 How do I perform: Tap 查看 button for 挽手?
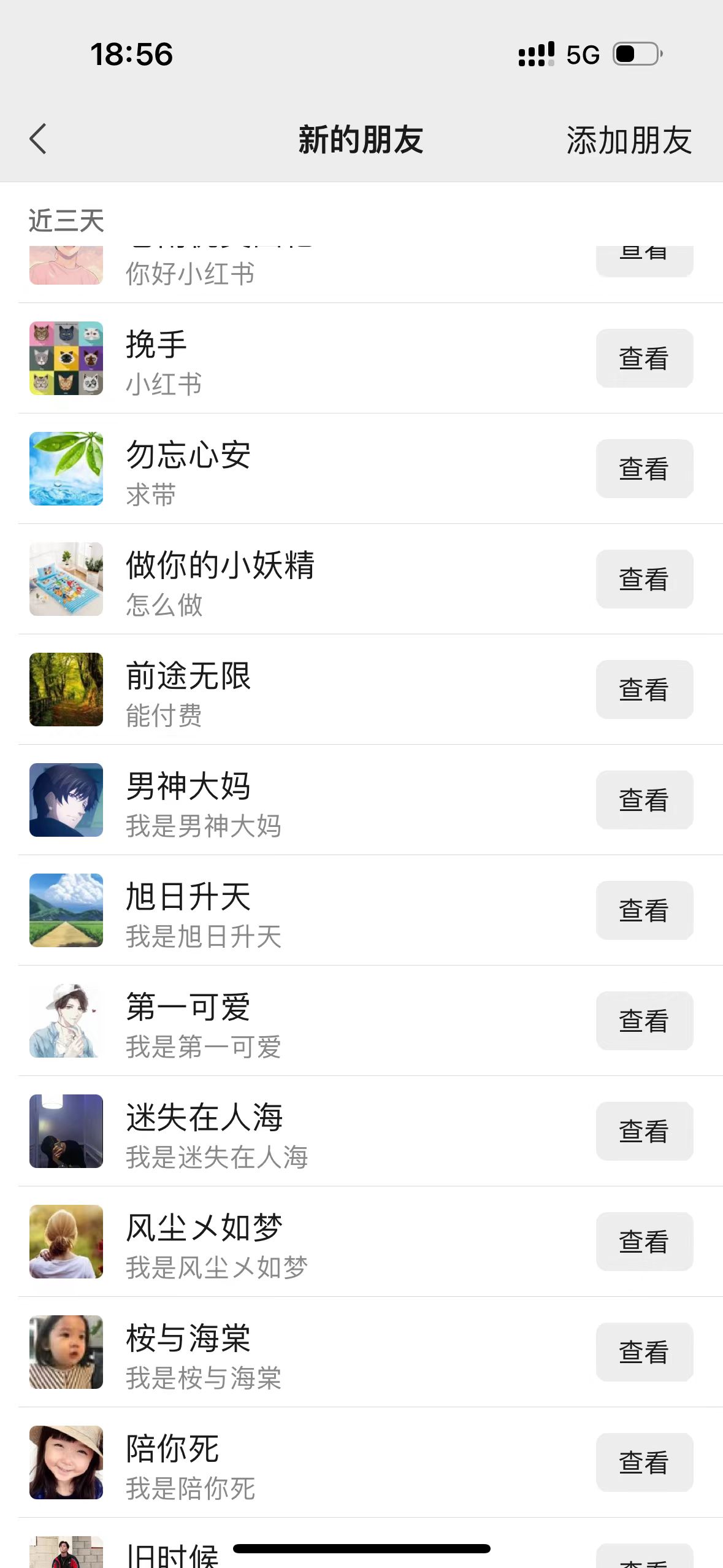click(644, 358)
